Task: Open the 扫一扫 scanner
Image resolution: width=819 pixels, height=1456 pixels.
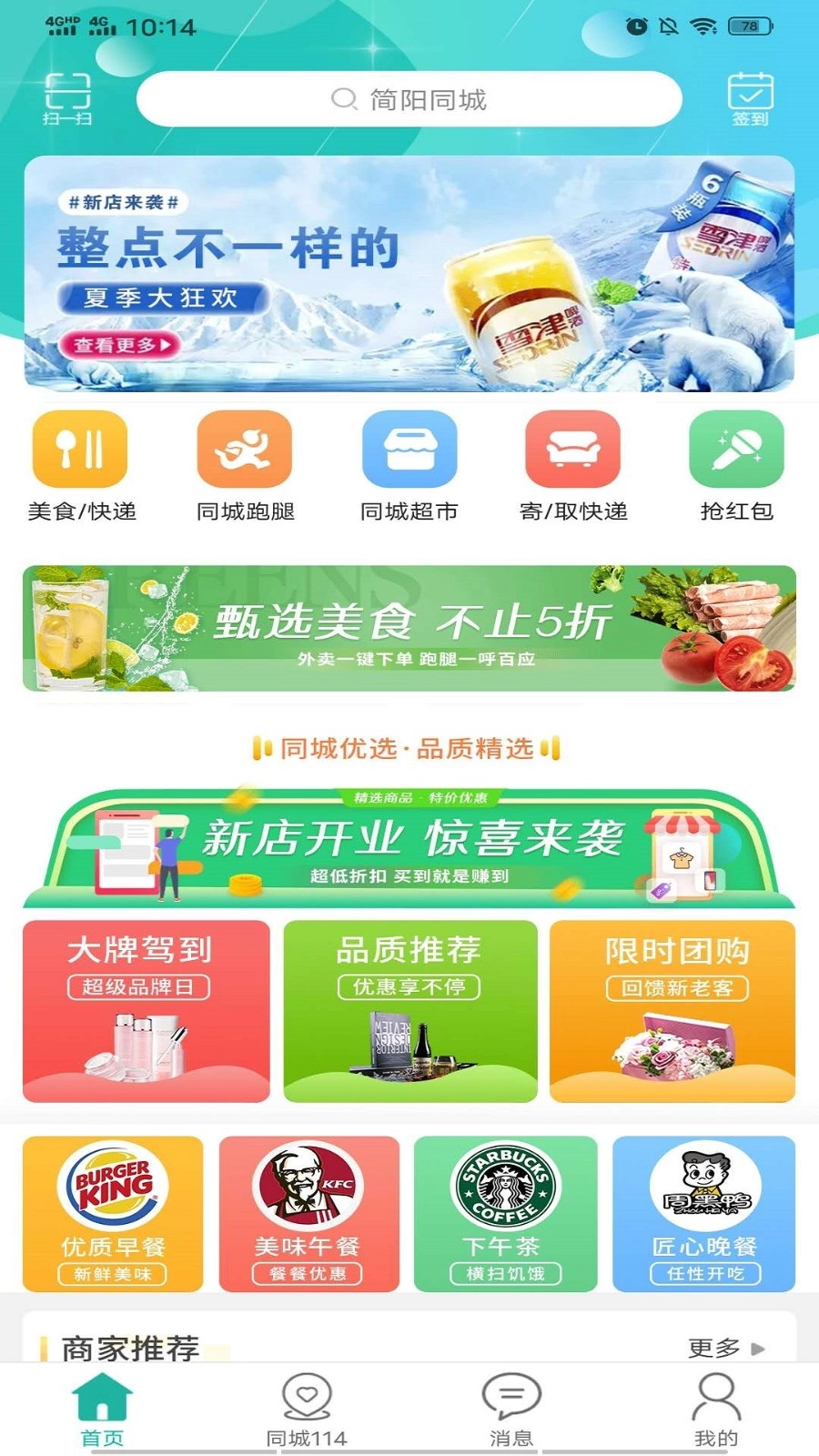Action: click(x=67, y=97)
